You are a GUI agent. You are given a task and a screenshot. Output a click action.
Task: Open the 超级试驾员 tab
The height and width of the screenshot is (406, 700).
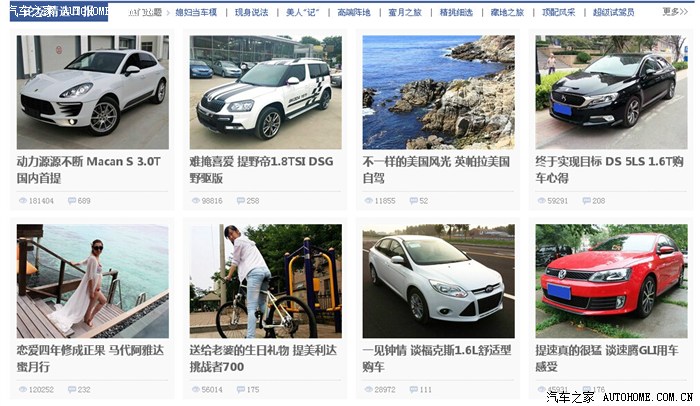coord(613,12)
